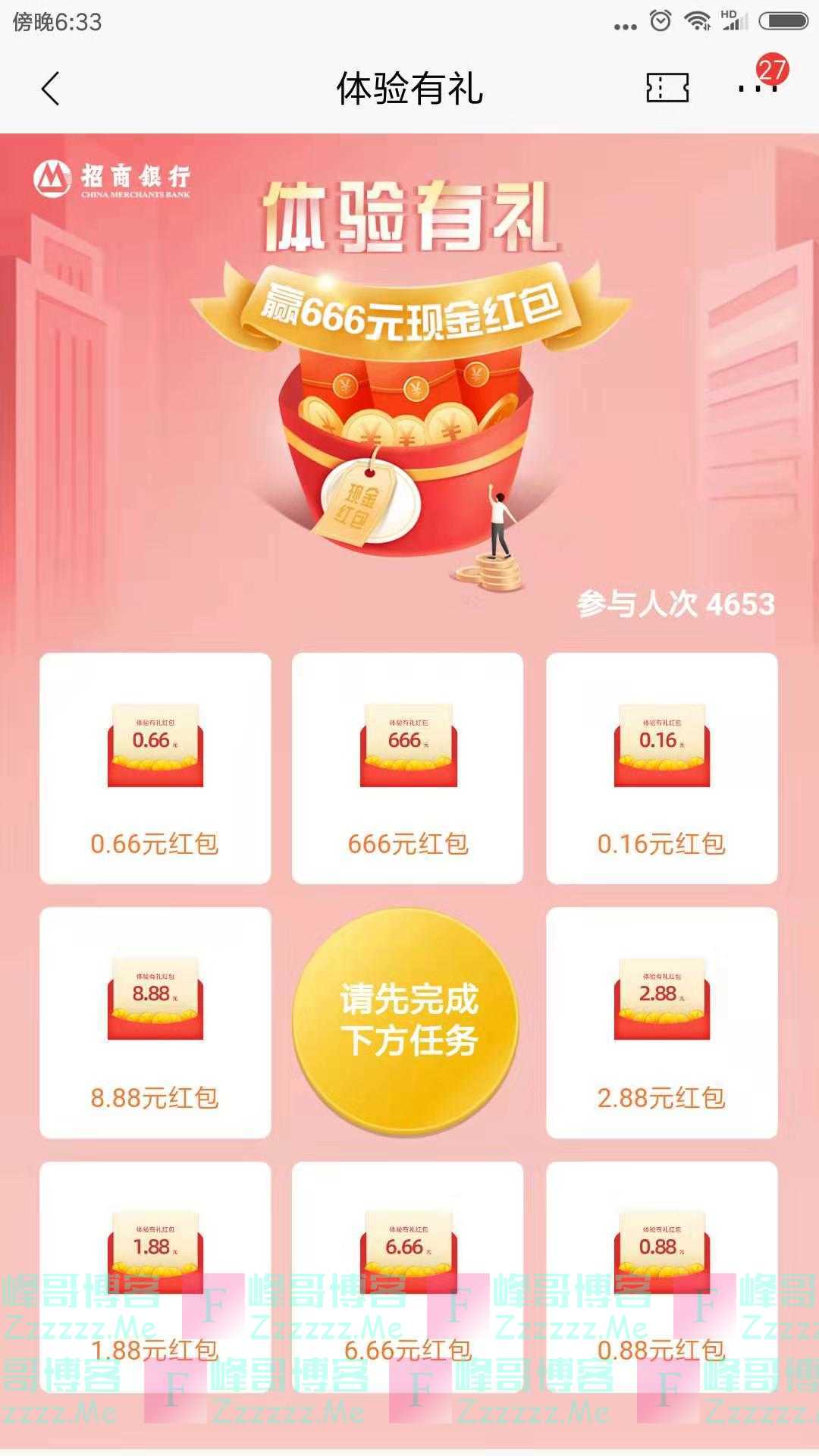This screenshot has width=819, height=1456.
Task: Open the more options menu
Action: 758,88
